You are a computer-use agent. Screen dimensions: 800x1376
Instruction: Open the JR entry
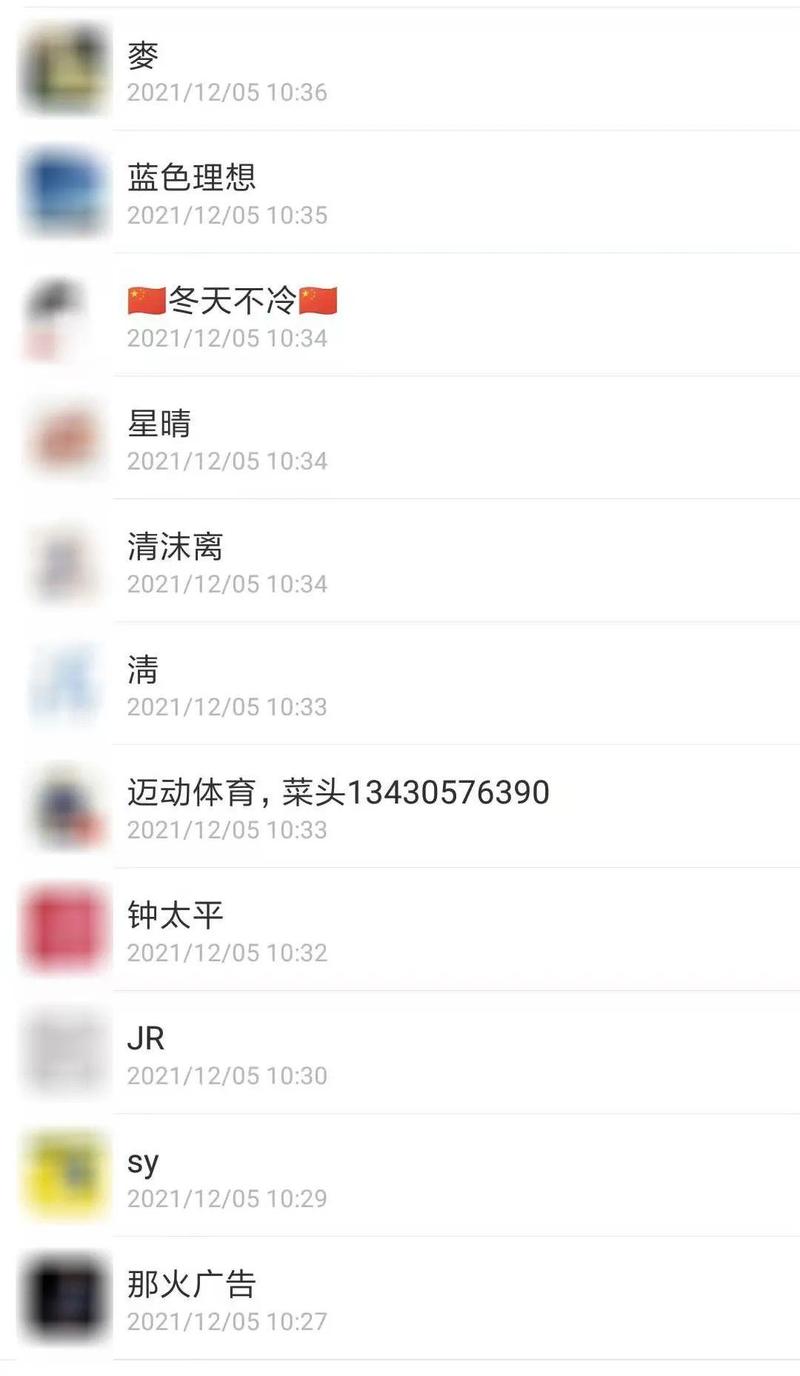[400, 1054]
